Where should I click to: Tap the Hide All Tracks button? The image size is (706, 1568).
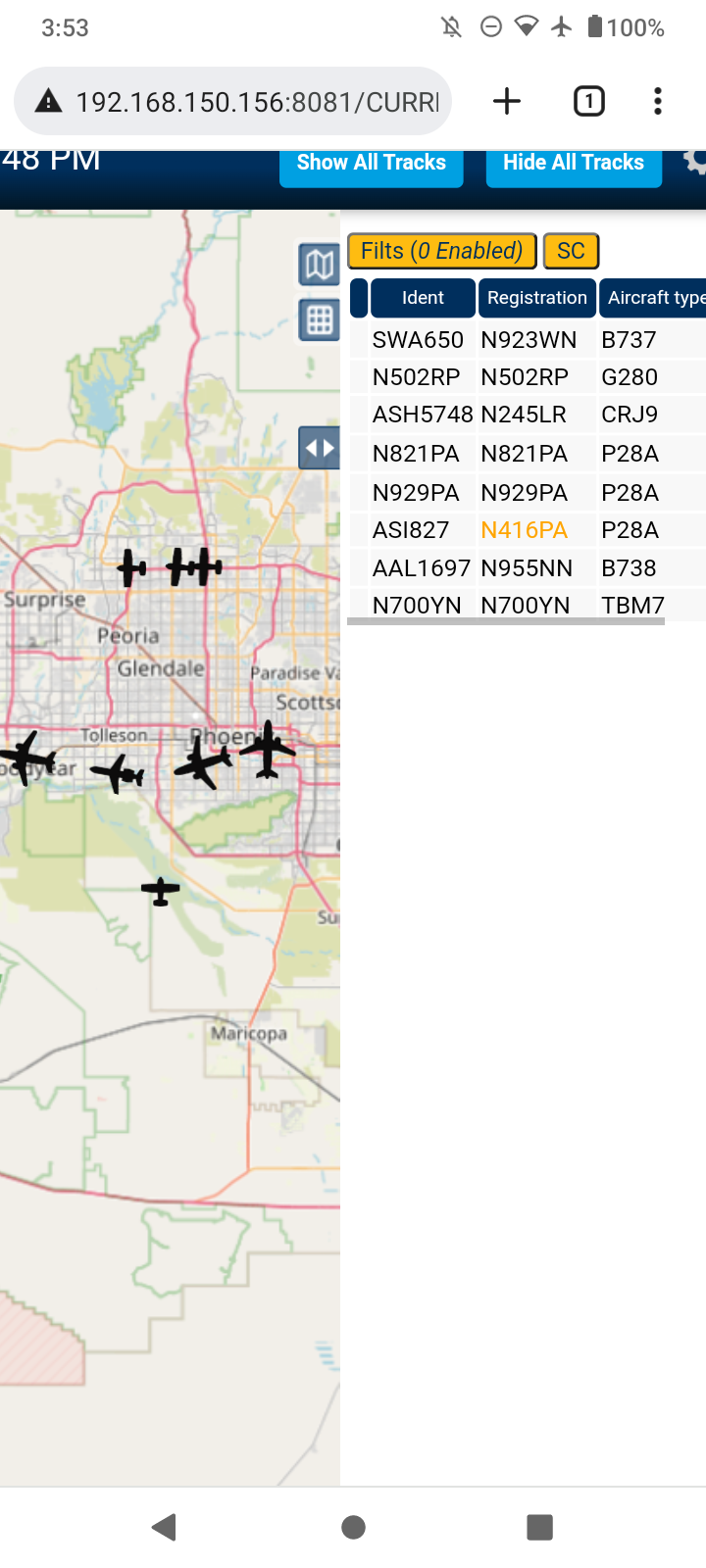click(574, 164)
